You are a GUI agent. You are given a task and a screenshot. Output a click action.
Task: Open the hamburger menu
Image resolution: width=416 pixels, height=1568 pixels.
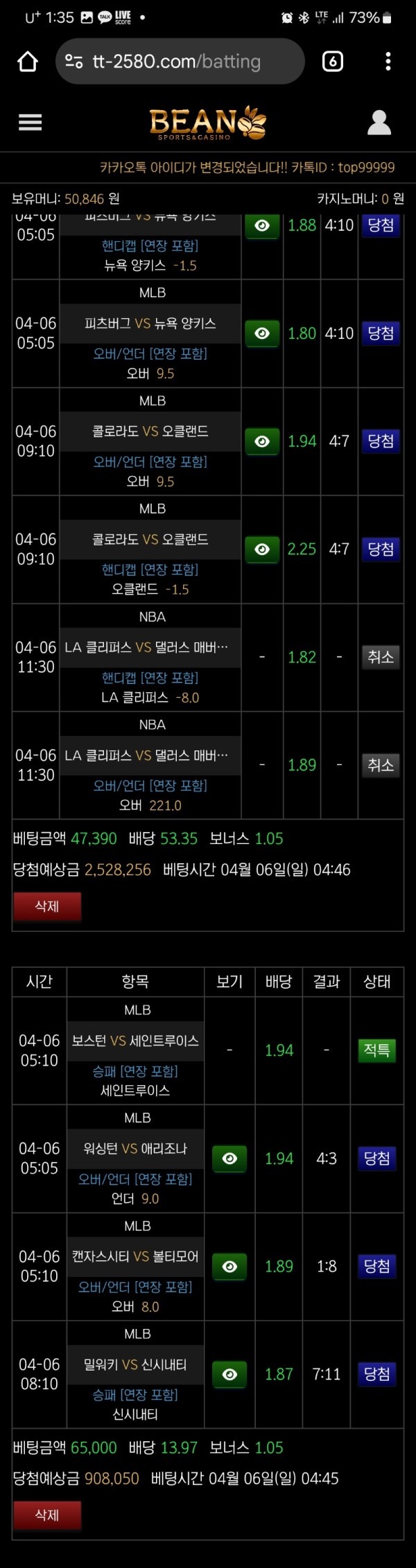pyautogui.click(x=30, y=123)
